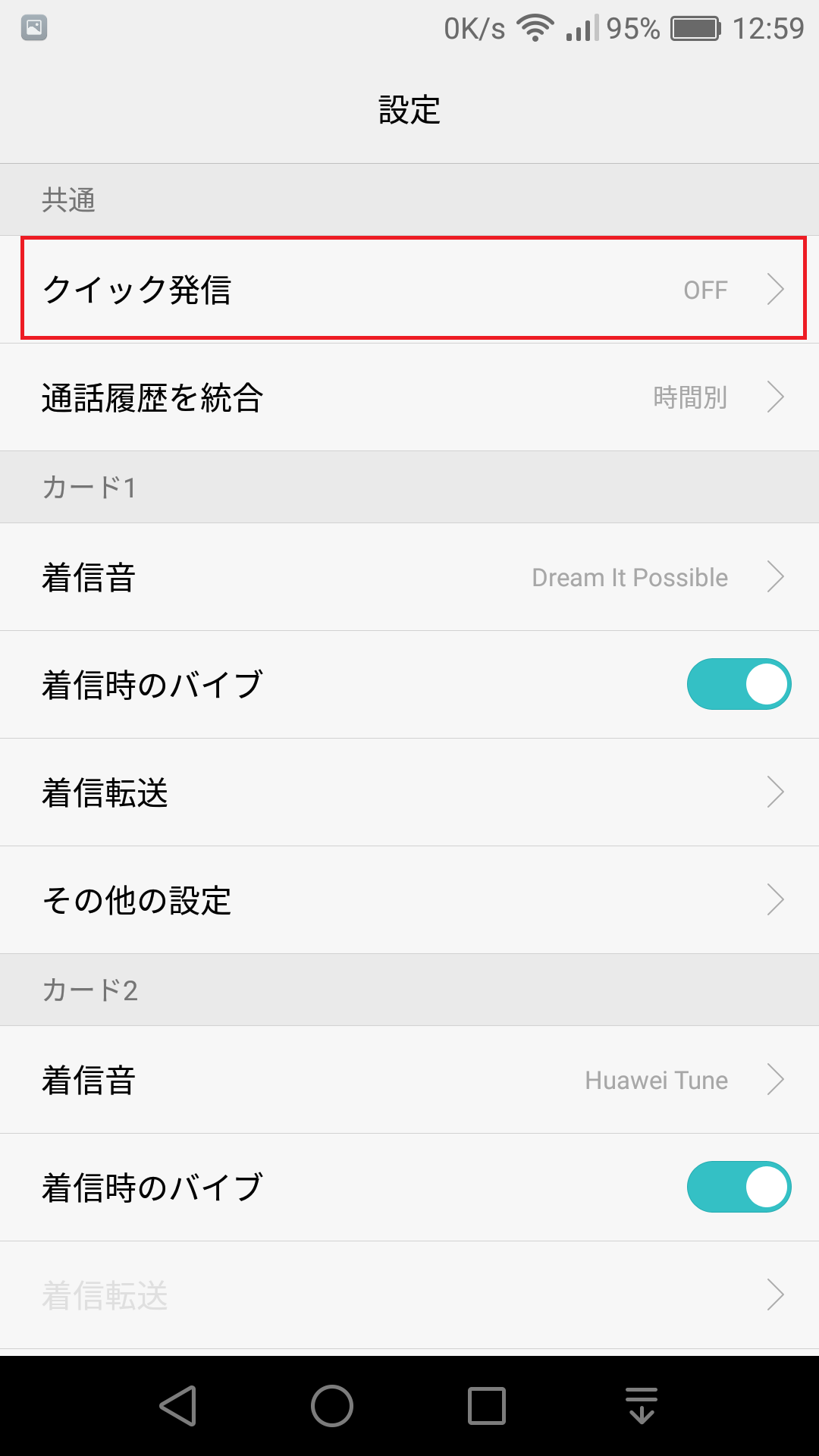Open カード1 着信転送 settings
This screenshot has width=819, height=1456.
point(409,792)
